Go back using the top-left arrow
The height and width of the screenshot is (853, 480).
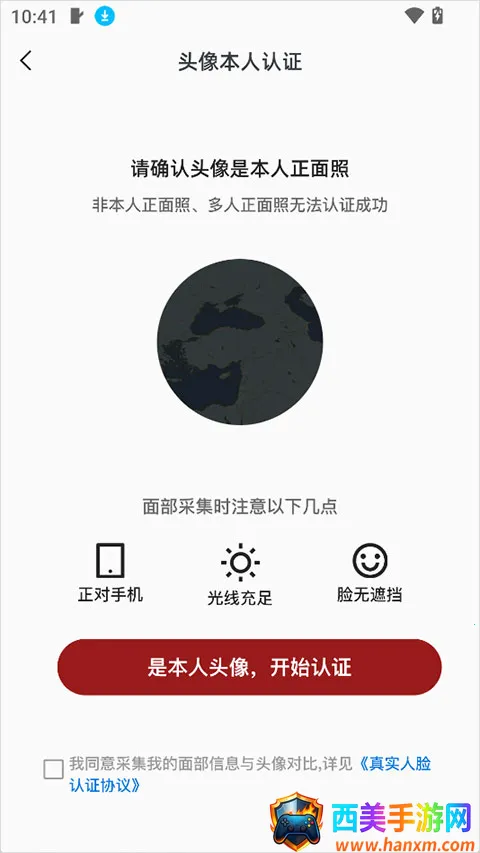coord(26,60)
